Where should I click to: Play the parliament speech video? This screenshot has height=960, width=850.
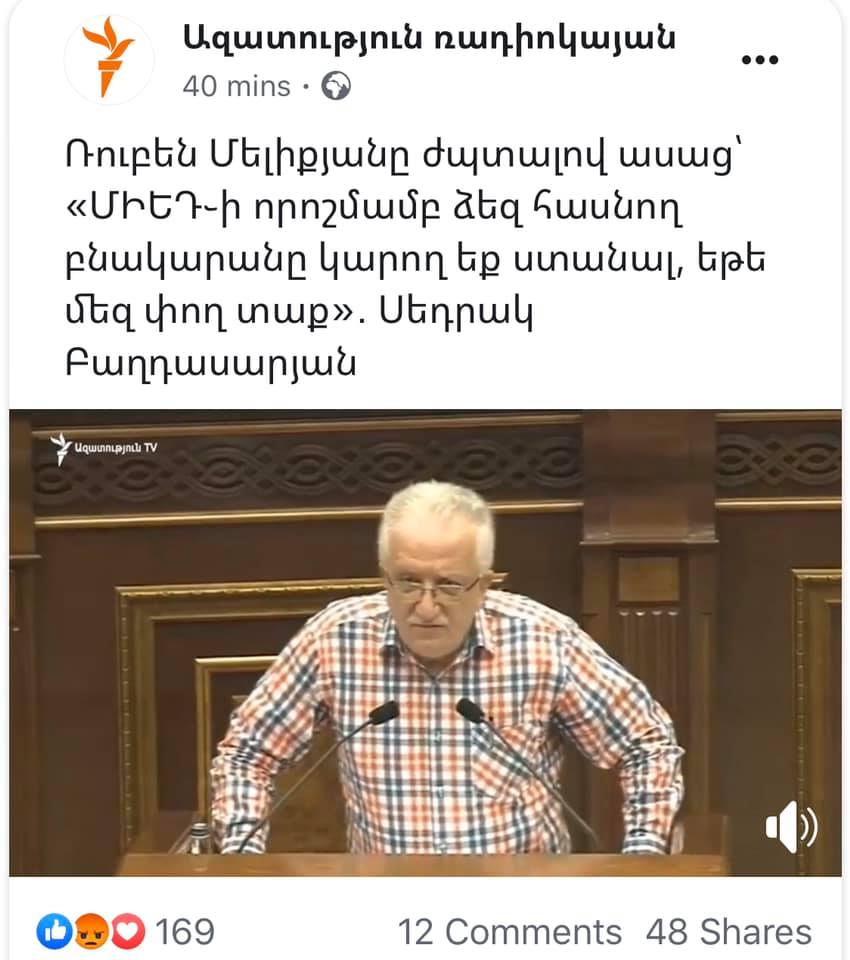(425, 642)
